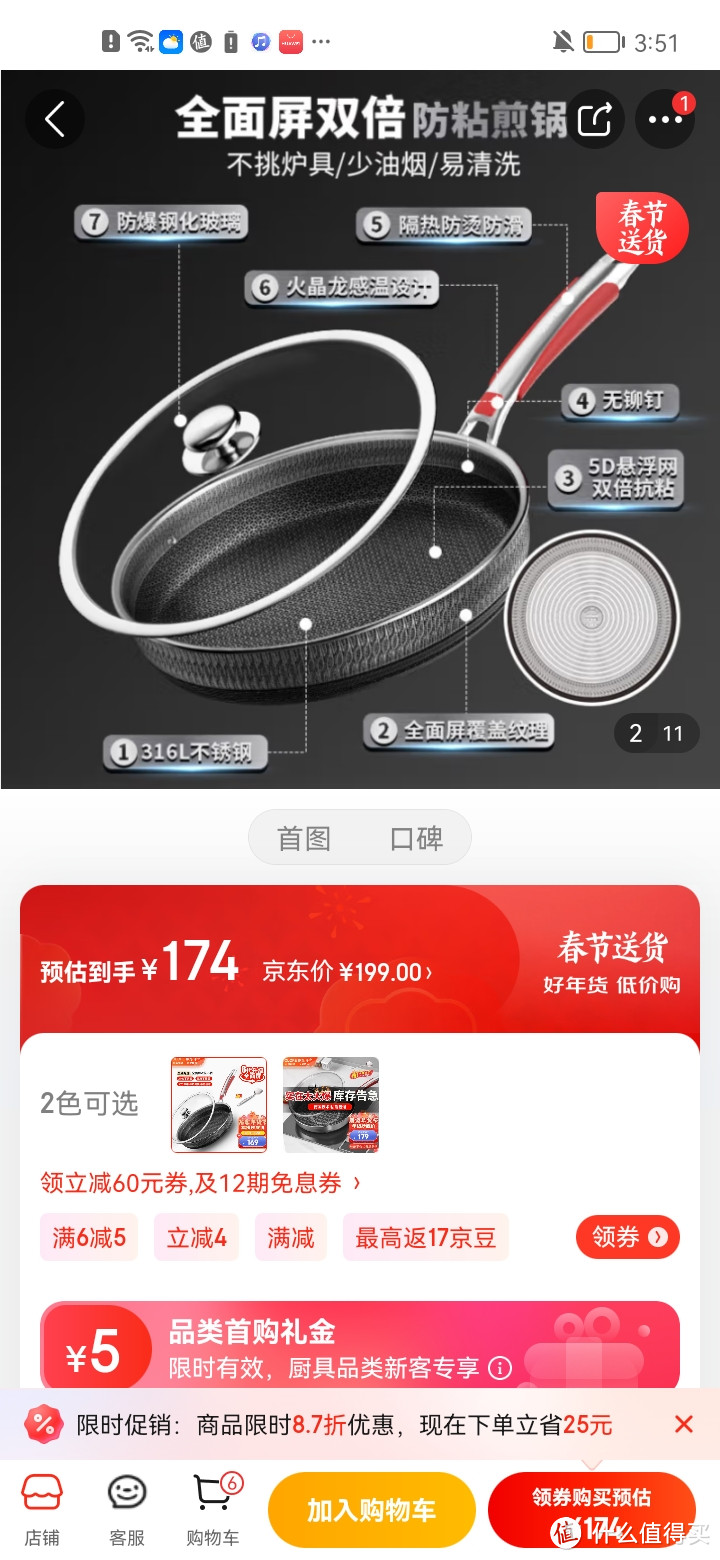Open the more options menu with red badge

click(664, 119)
